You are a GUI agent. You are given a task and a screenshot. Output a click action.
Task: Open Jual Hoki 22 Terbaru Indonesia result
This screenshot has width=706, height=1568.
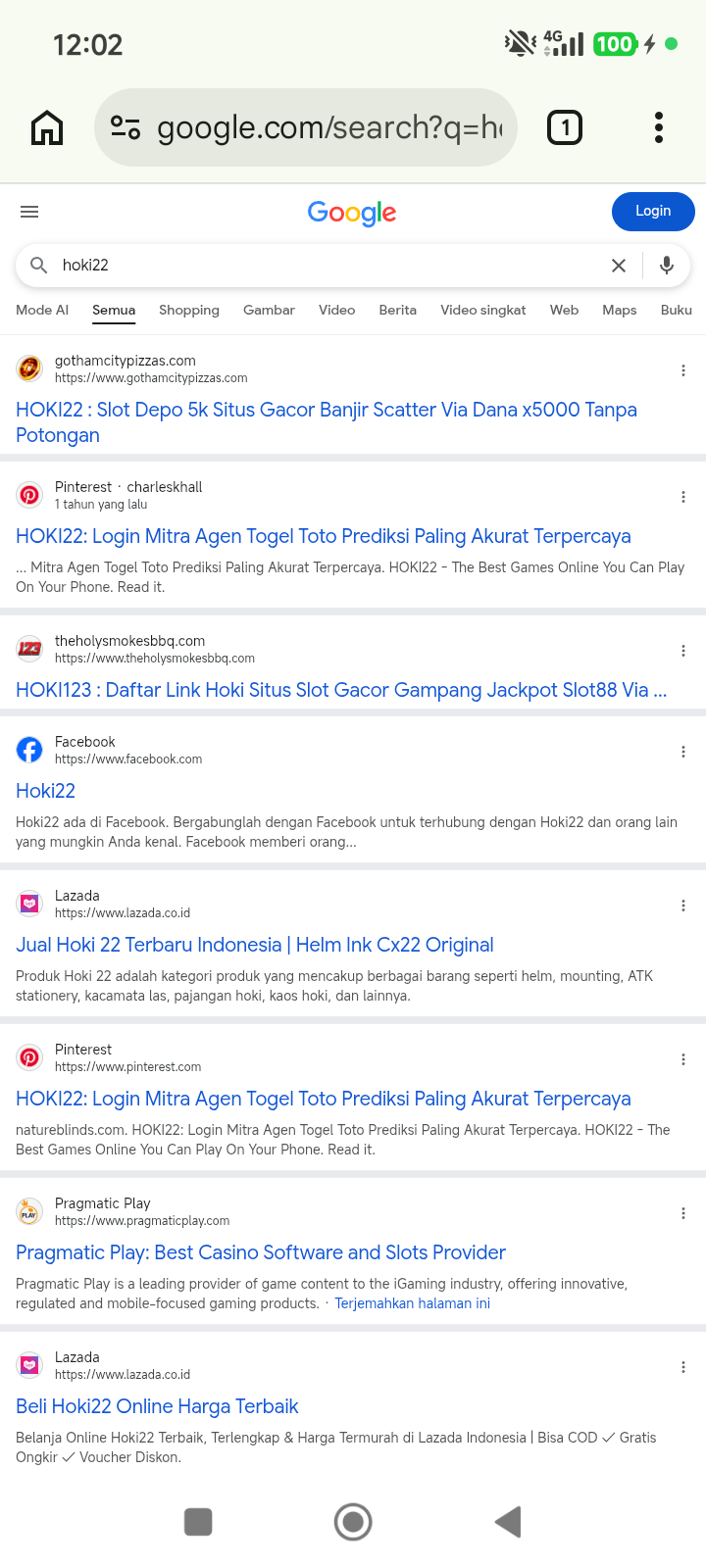(x=255, y=945)
